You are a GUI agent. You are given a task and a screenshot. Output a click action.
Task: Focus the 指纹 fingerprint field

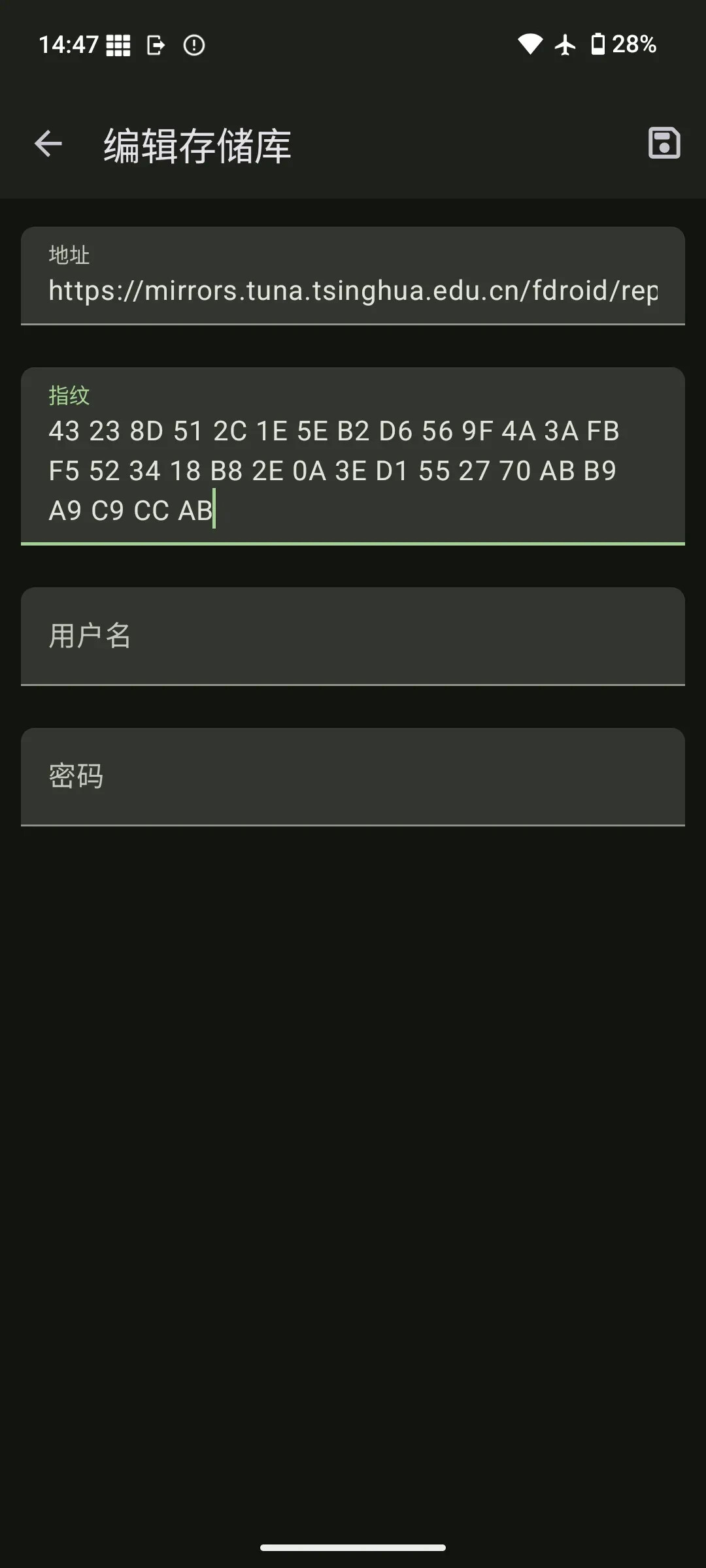[x=353, y=456]
